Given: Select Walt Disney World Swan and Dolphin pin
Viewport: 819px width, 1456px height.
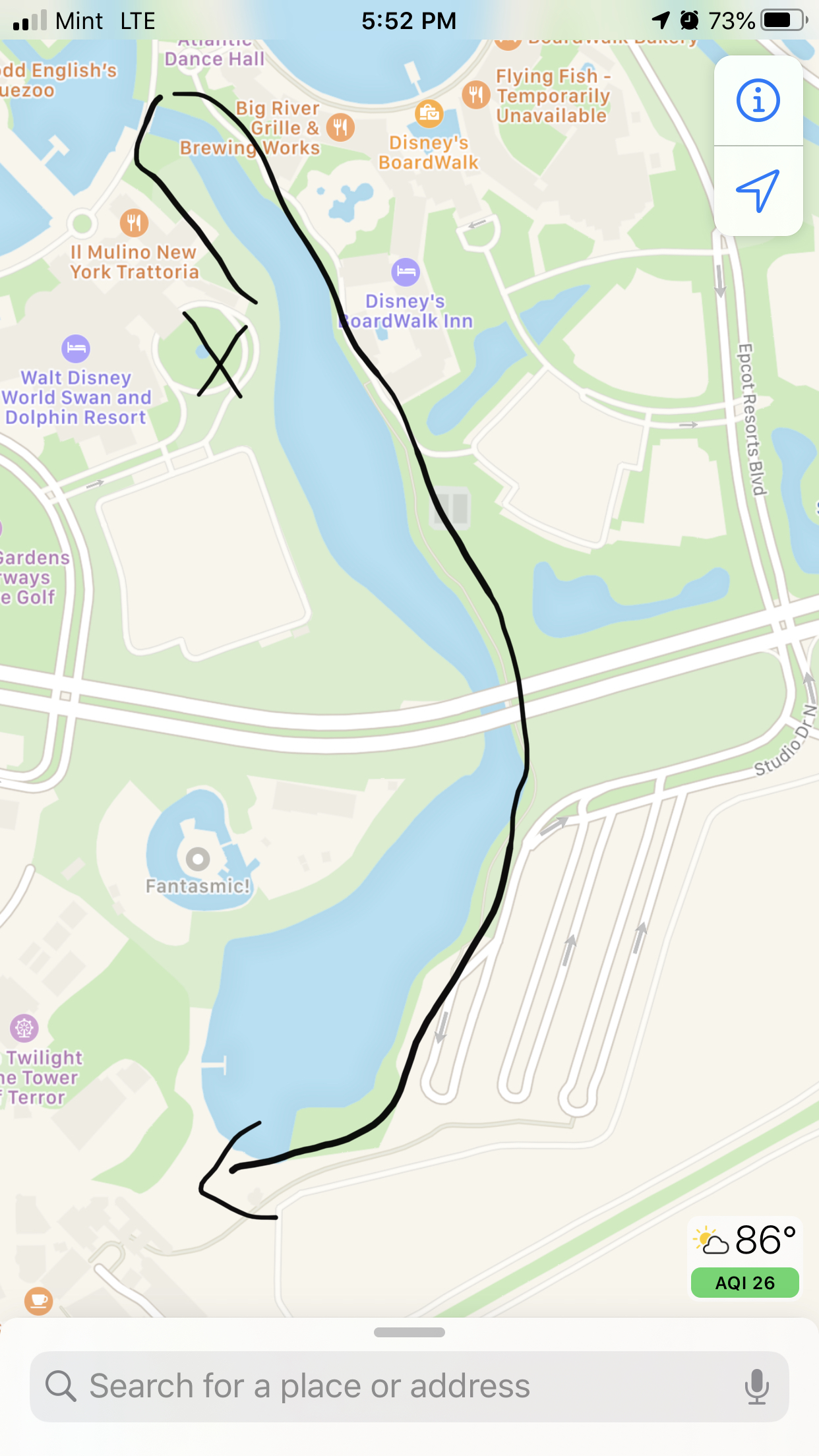Looking at the screenshot, I should [76, 348].
